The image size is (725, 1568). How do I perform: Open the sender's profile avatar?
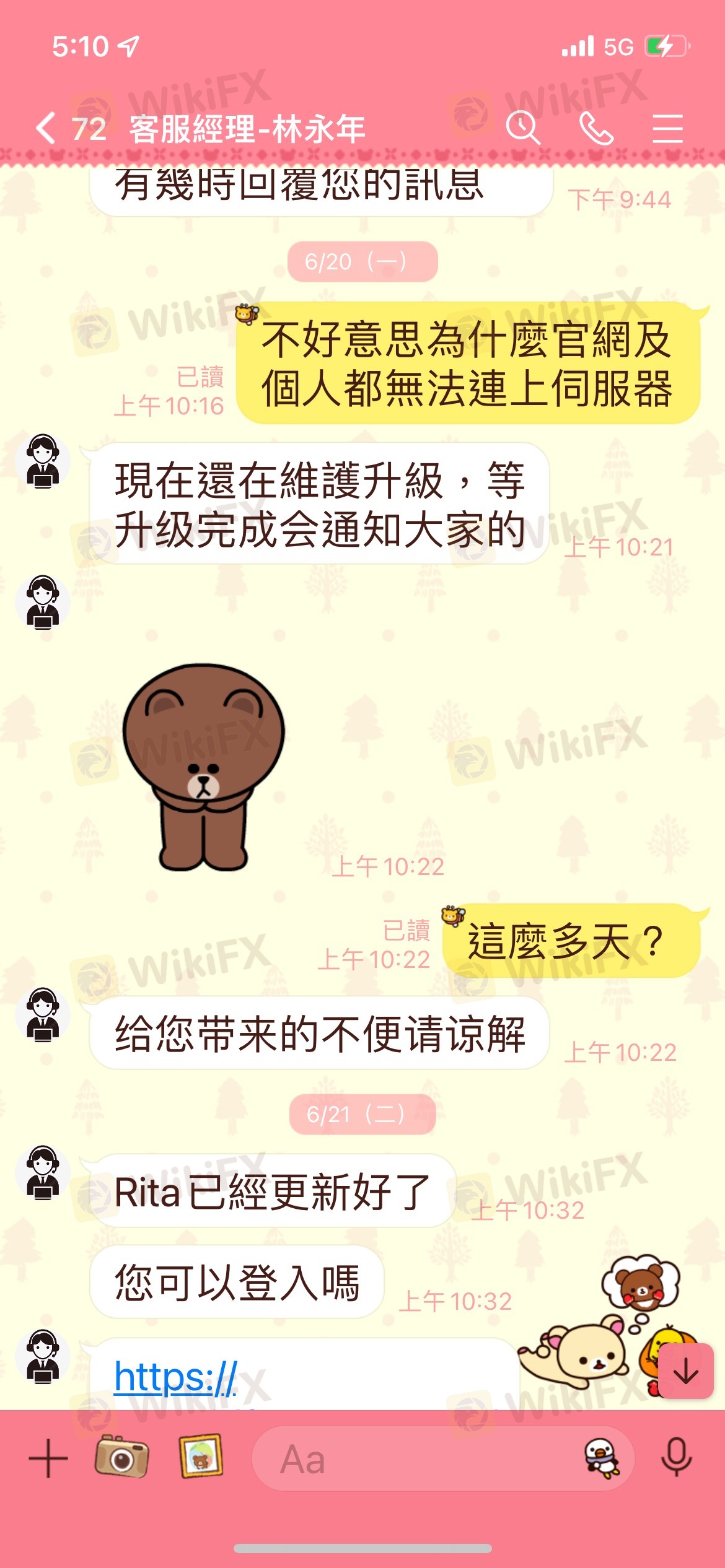click(43, 462)
